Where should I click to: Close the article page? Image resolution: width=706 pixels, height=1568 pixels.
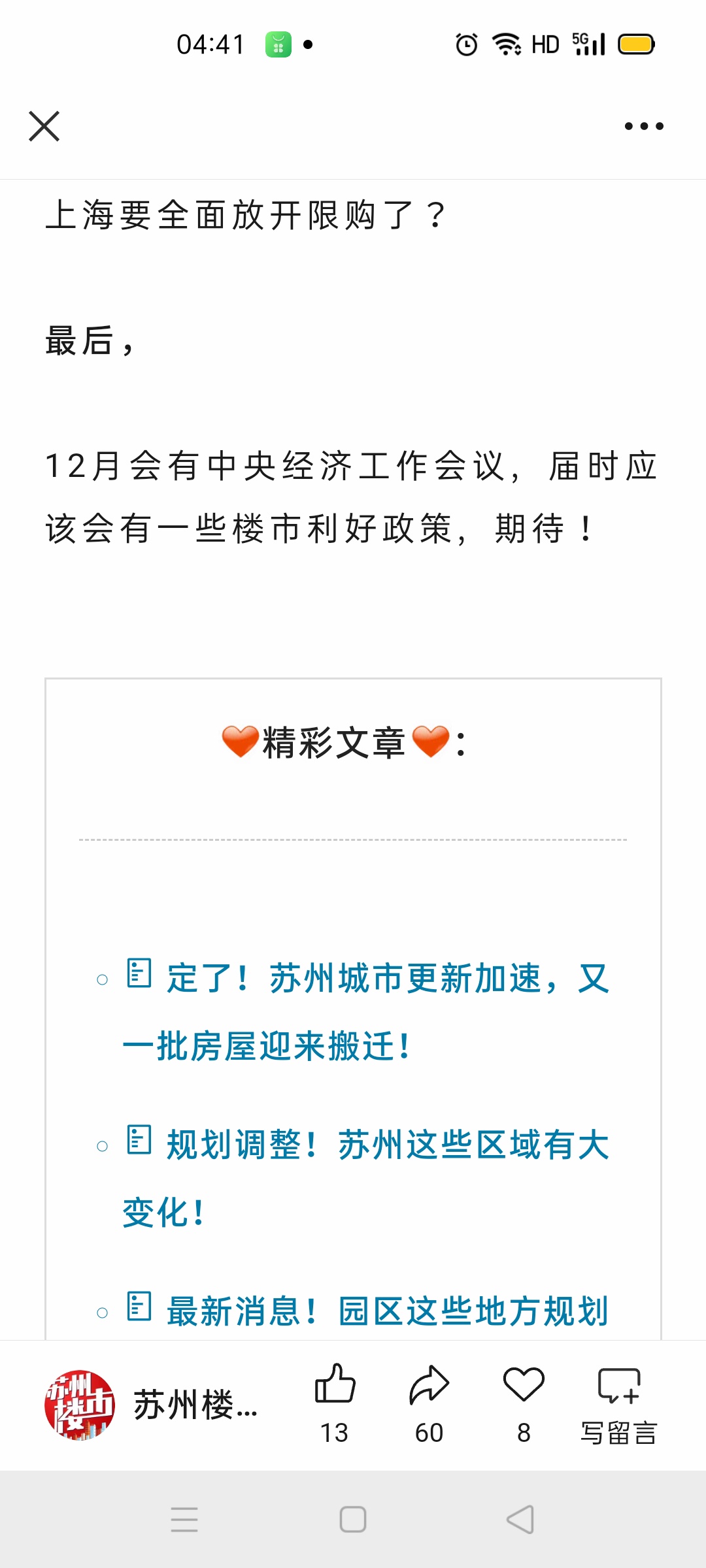click(x=44, y=126)
